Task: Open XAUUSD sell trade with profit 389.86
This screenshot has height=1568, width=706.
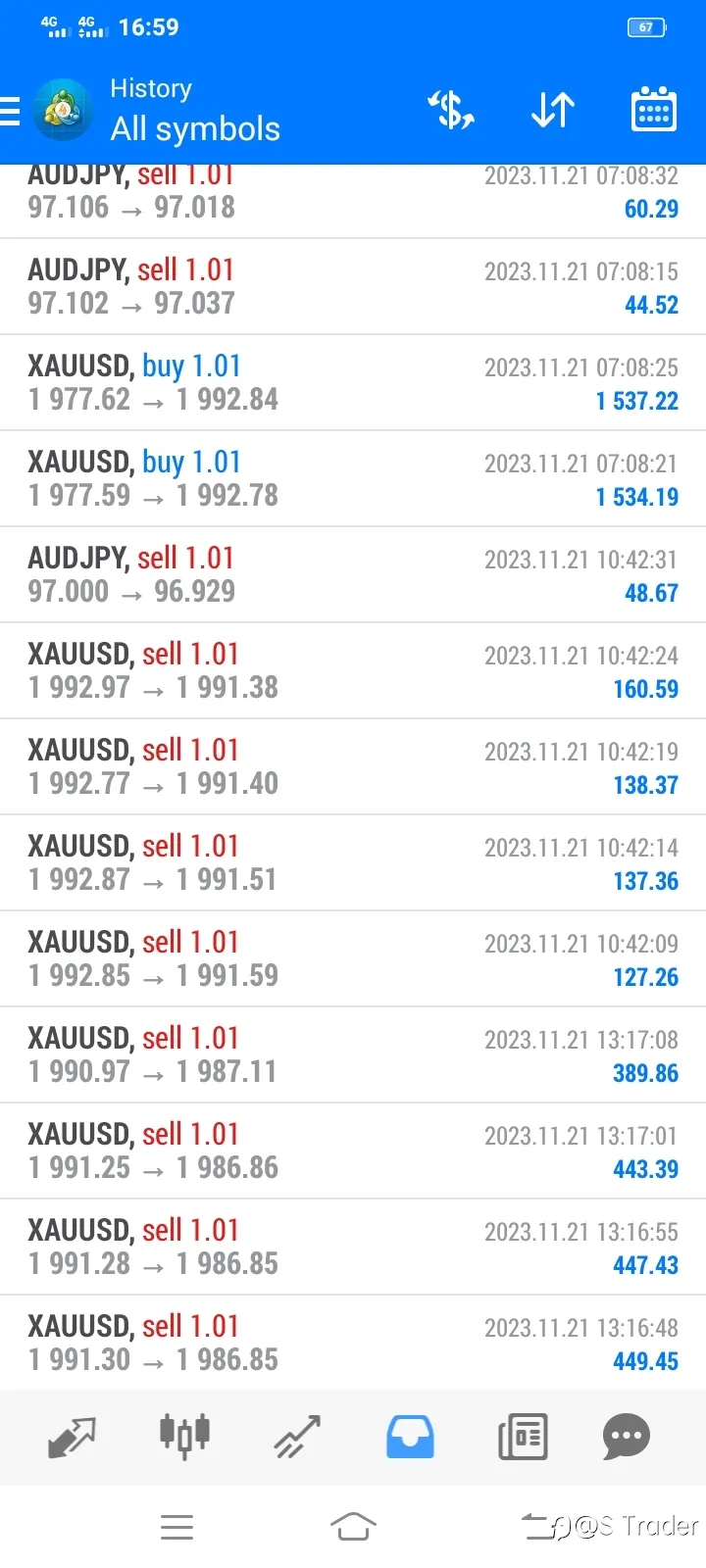Action: 353,1055
